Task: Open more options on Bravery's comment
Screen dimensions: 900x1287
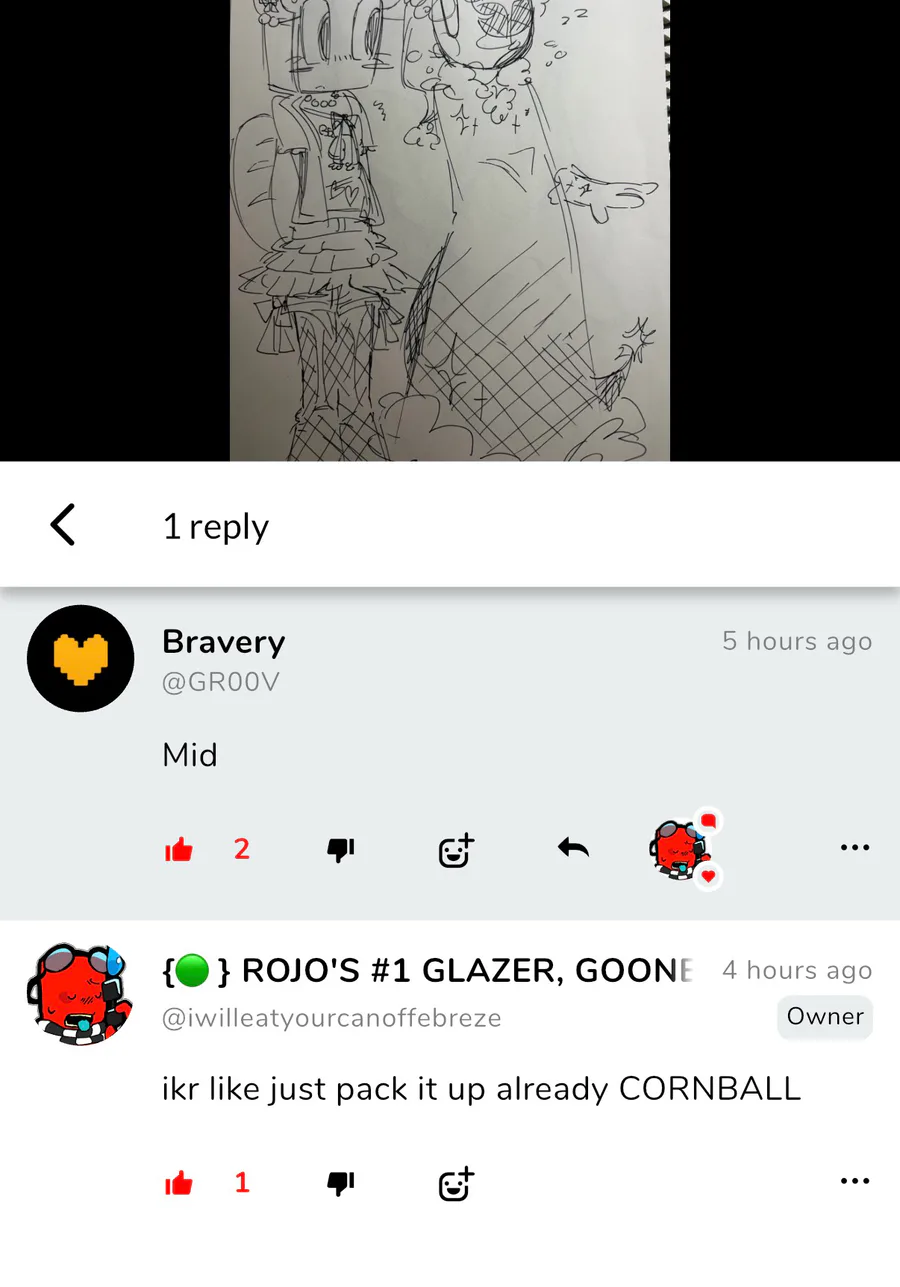Action: pyautogui.click(x=855, y=848)
